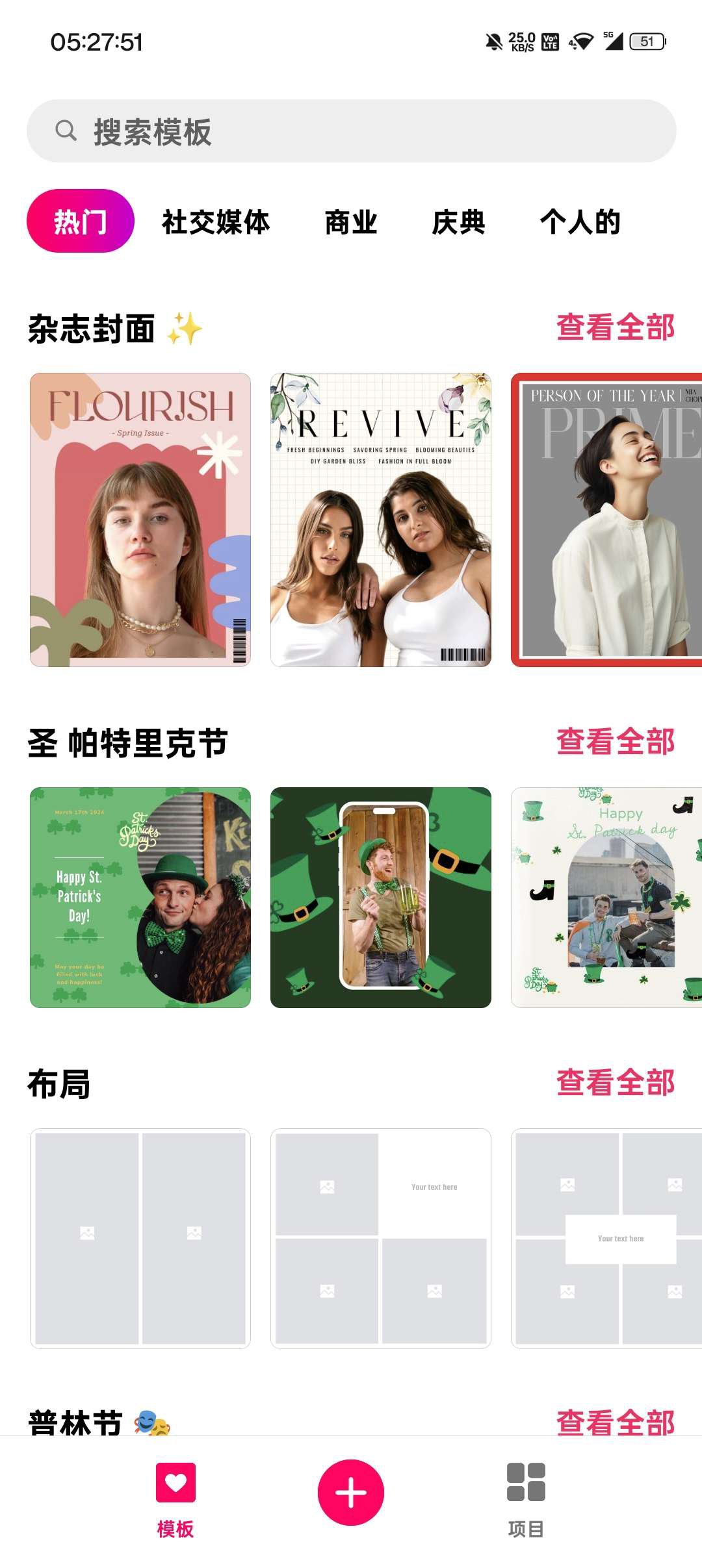Select the dark green phone-frame hat template

tap(381, 897)
